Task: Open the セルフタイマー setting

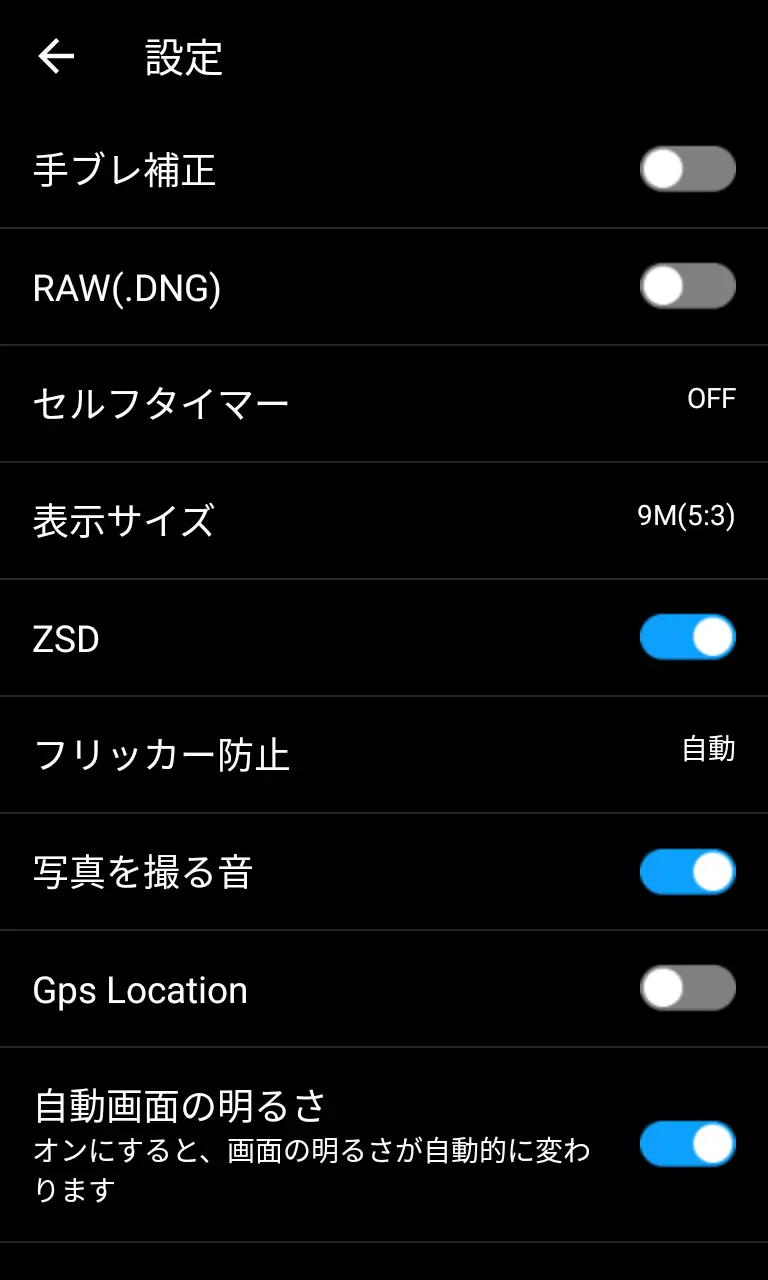Action: coord(384,403)
